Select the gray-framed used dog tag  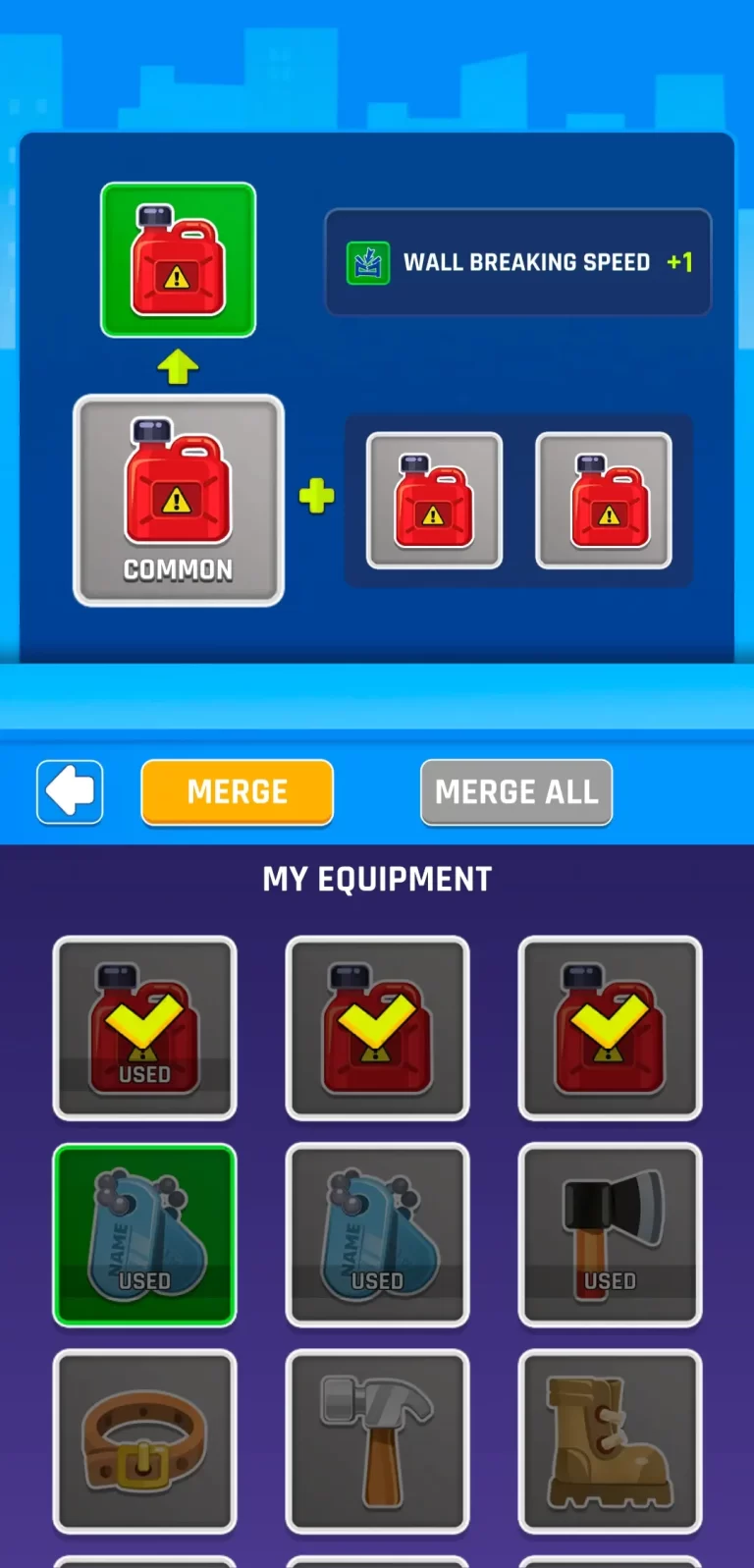(377, 1235)
